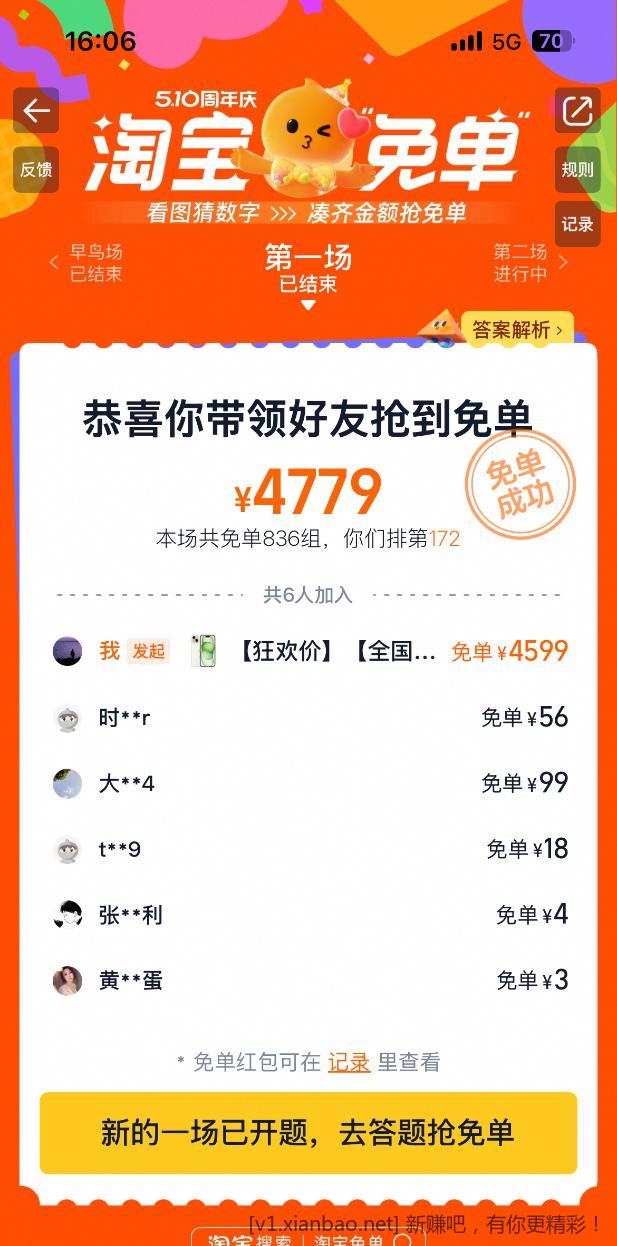
Task: Tap the underlined 记录 link
Action: coord(349,1062)
